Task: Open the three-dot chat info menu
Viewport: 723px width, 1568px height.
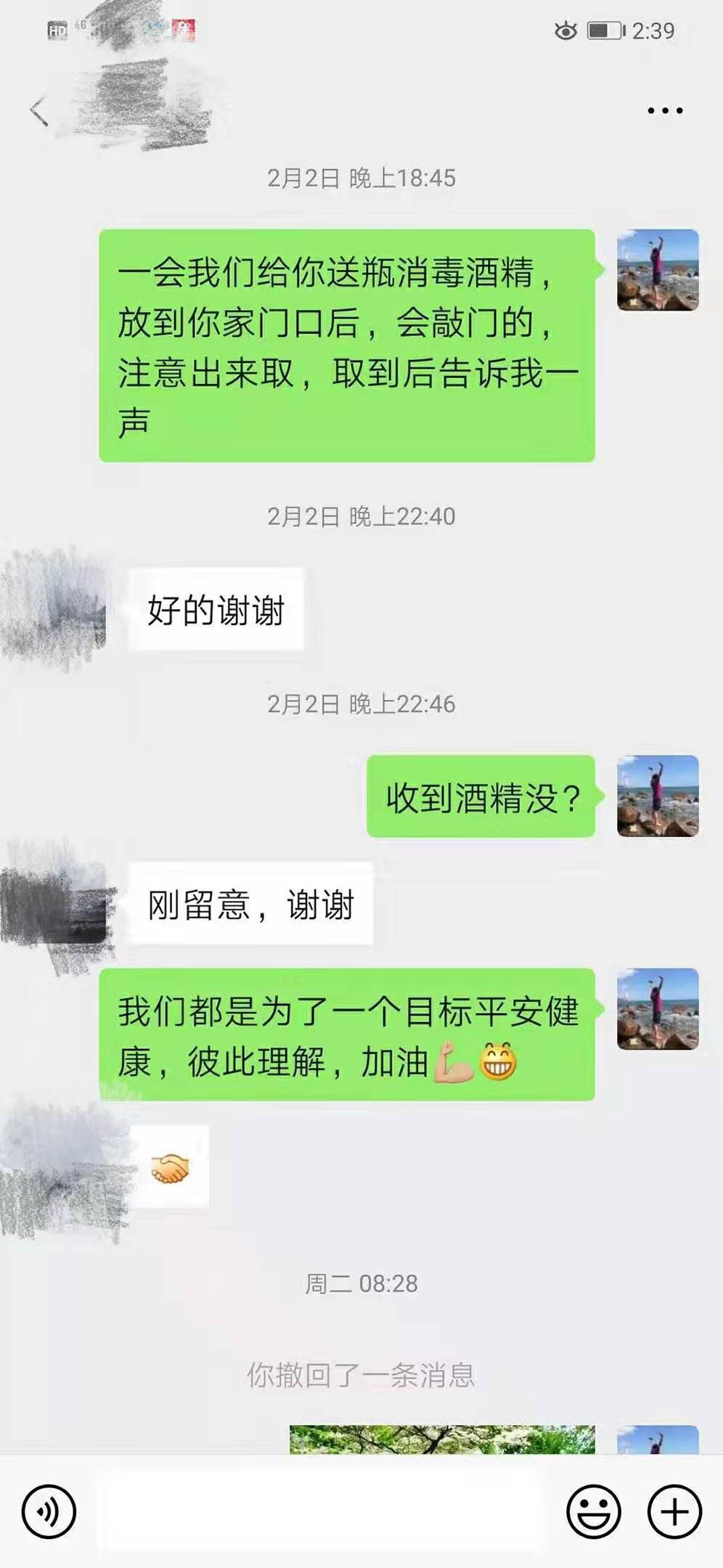Action: (664, 111)
